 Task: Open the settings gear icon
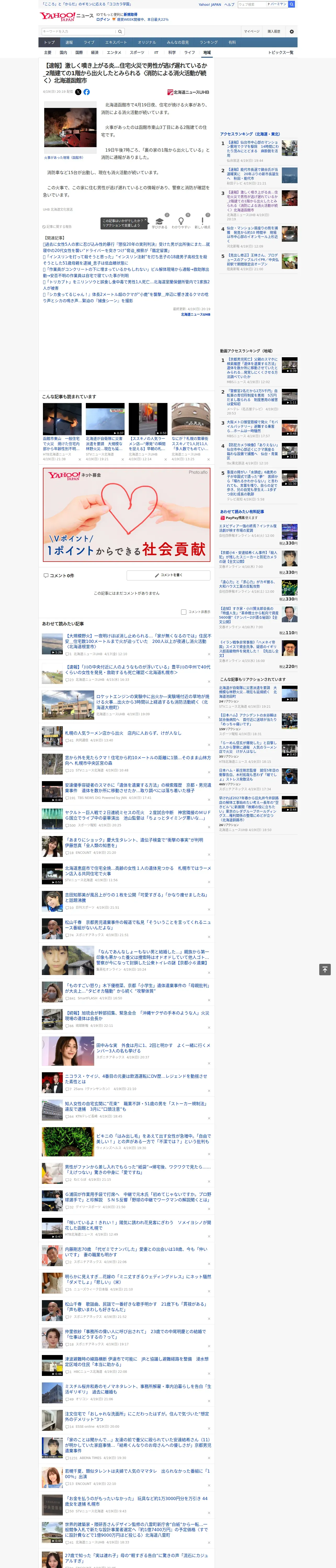pos(292,31)
